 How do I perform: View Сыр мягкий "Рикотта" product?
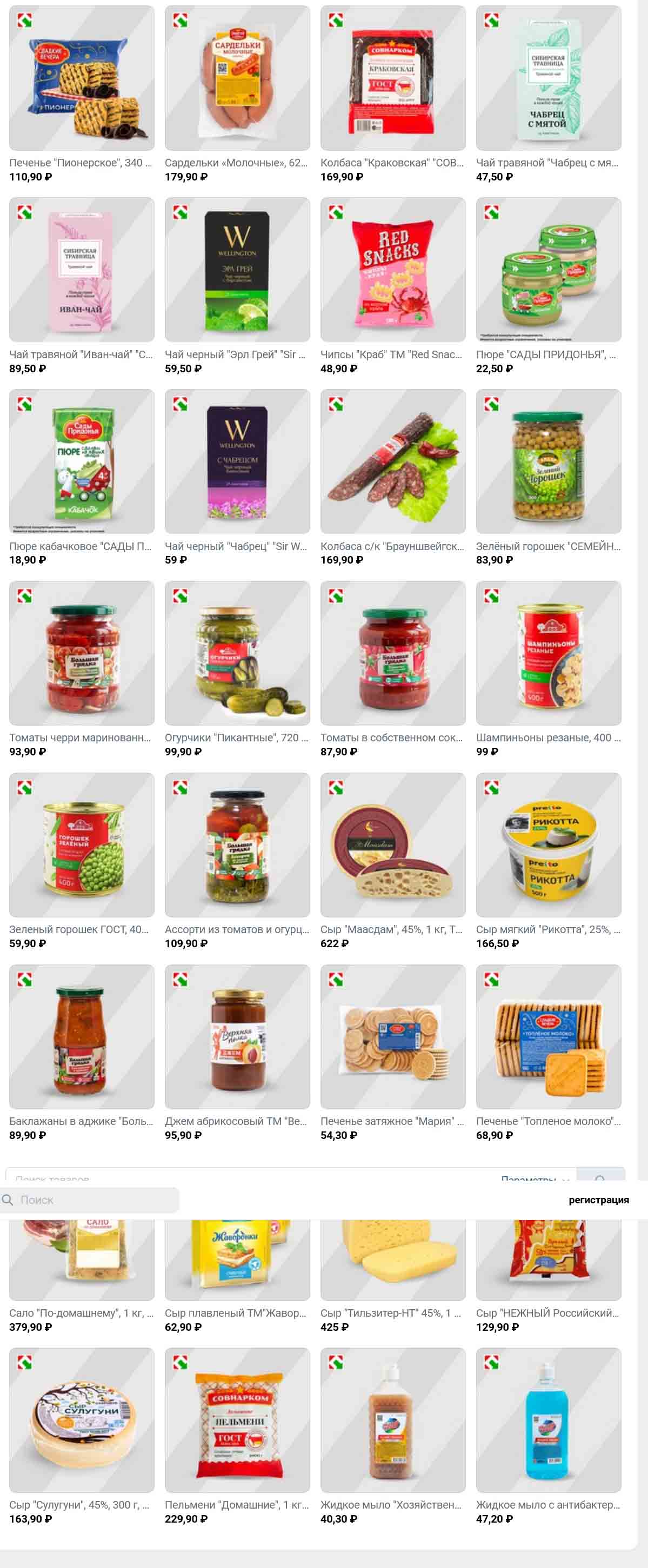548,845
